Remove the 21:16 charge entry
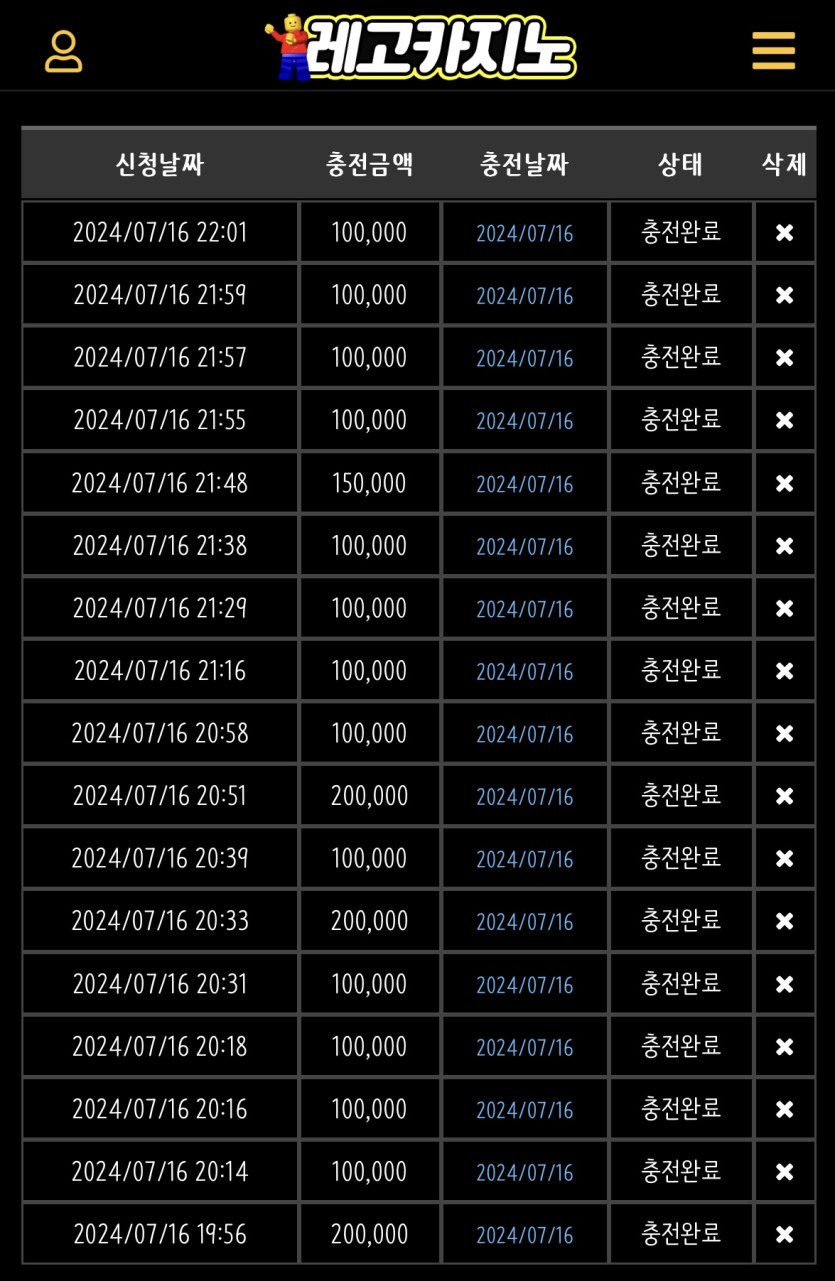Image resolution: width=835 pixels, height=1281 pixels. (785, 671)
